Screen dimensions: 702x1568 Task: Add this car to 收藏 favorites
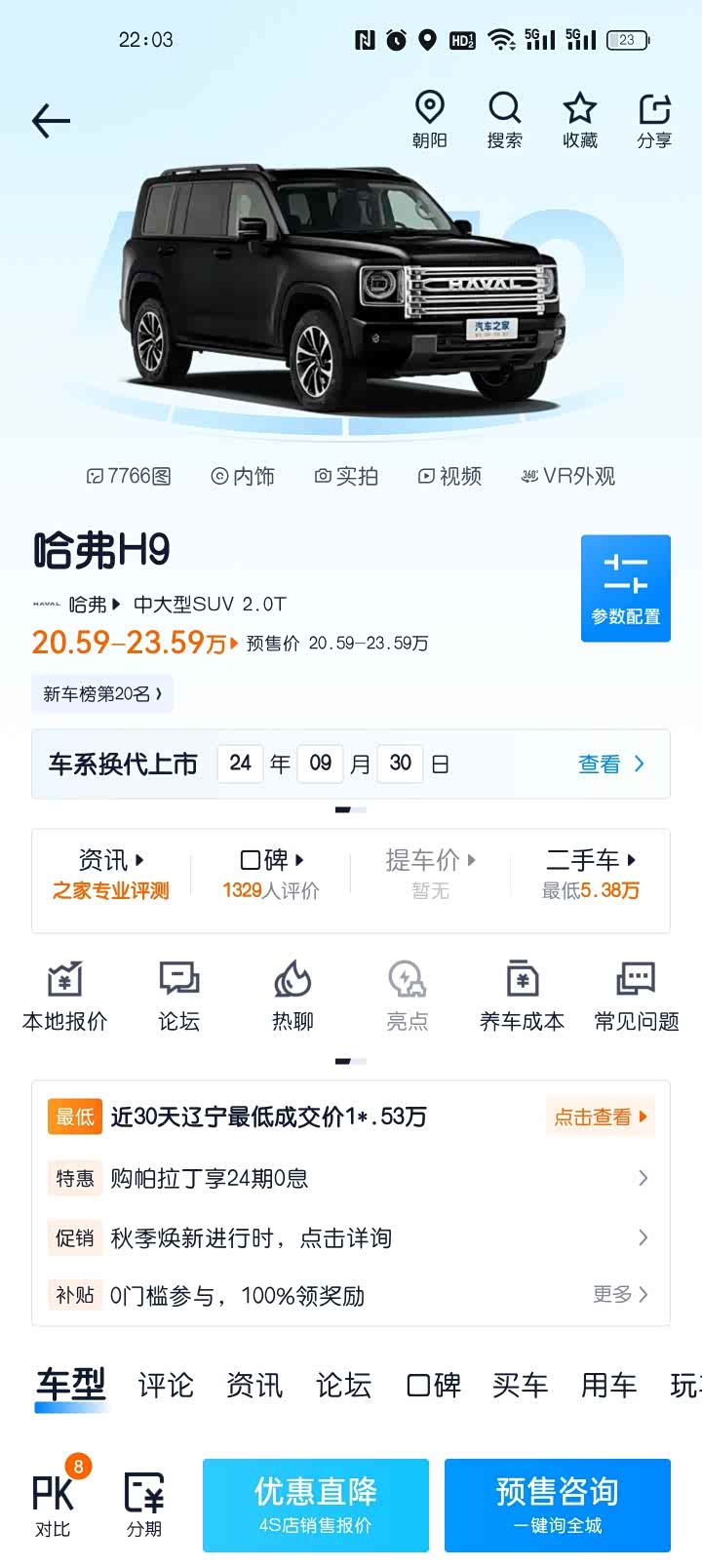[579, 120]
